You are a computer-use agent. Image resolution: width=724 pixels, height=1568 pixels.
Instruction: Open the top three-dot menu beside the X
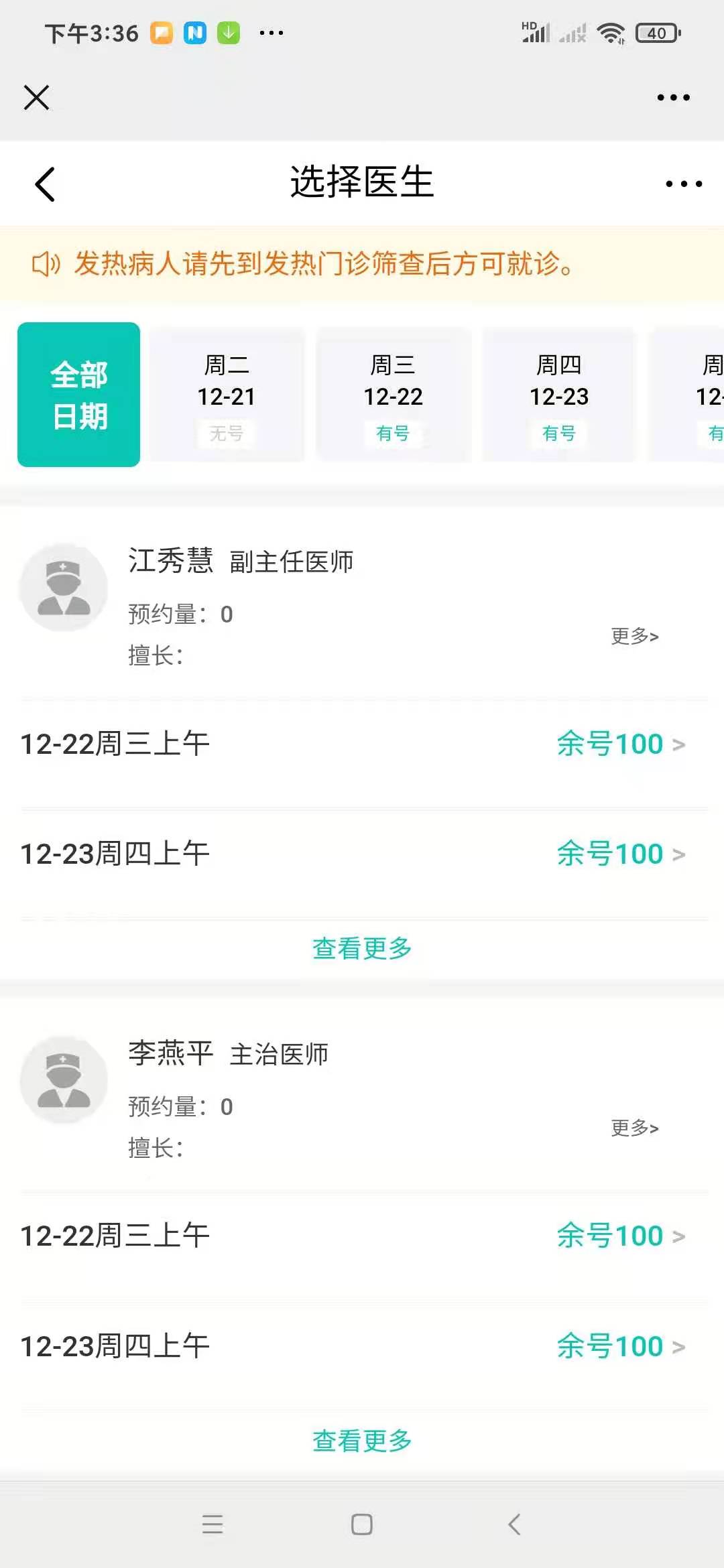click(673, 98)
